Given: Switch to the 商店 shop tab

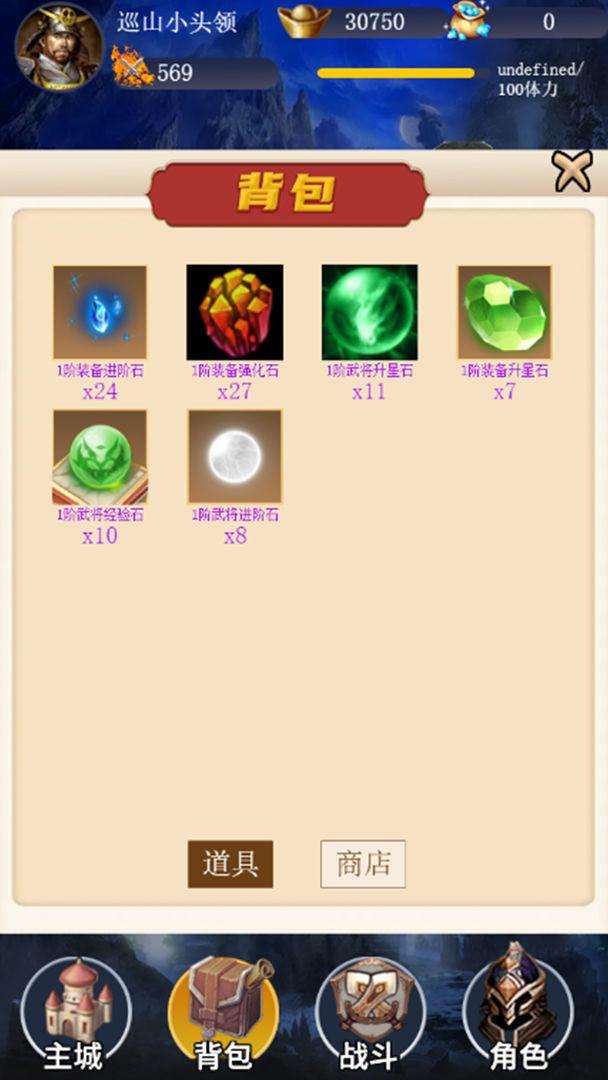Looking at the screenshot, I should pos(363,864).
